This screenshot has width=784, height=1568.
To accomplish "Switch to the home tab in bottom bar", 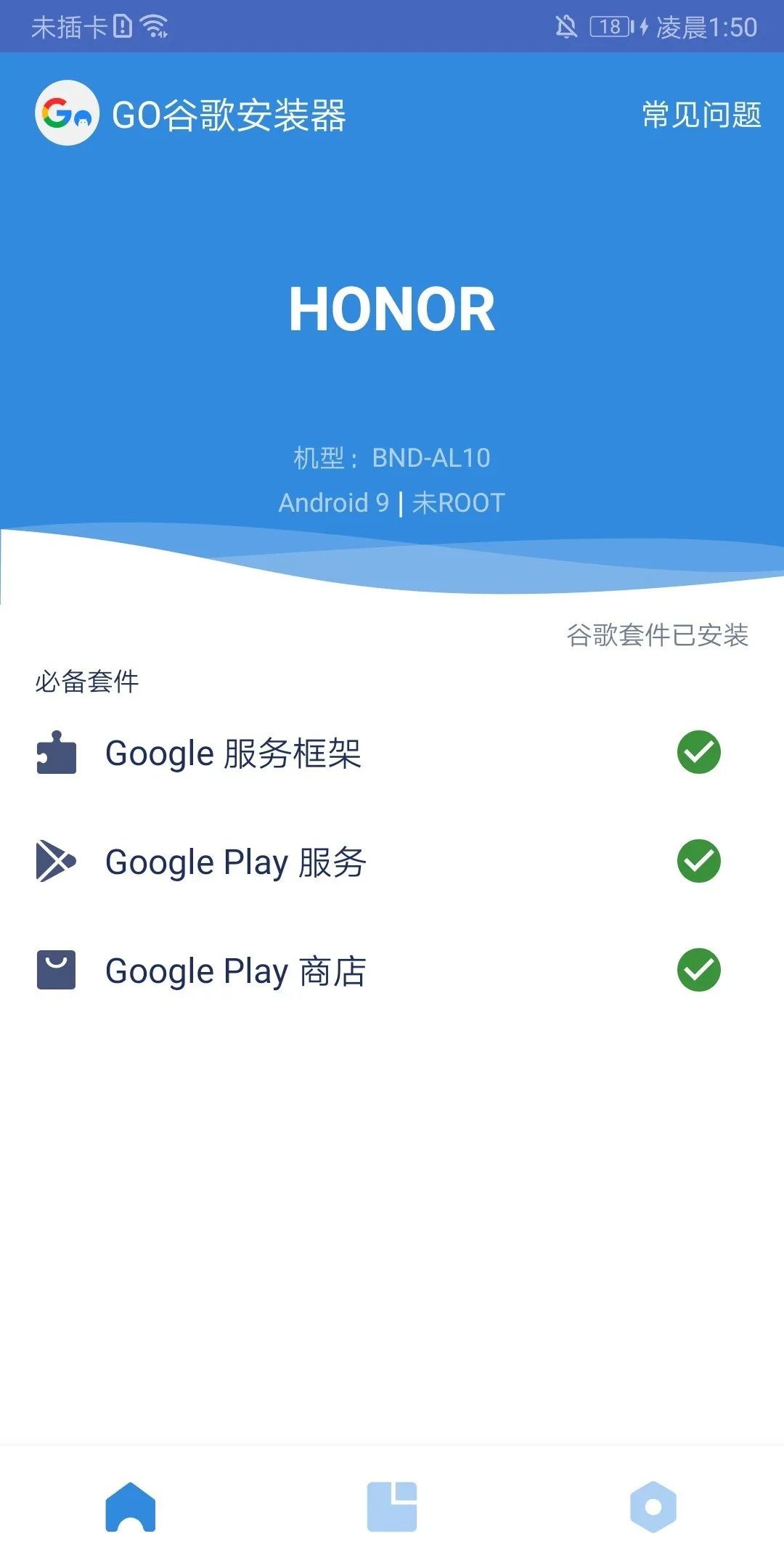I will click(131, 1507).
